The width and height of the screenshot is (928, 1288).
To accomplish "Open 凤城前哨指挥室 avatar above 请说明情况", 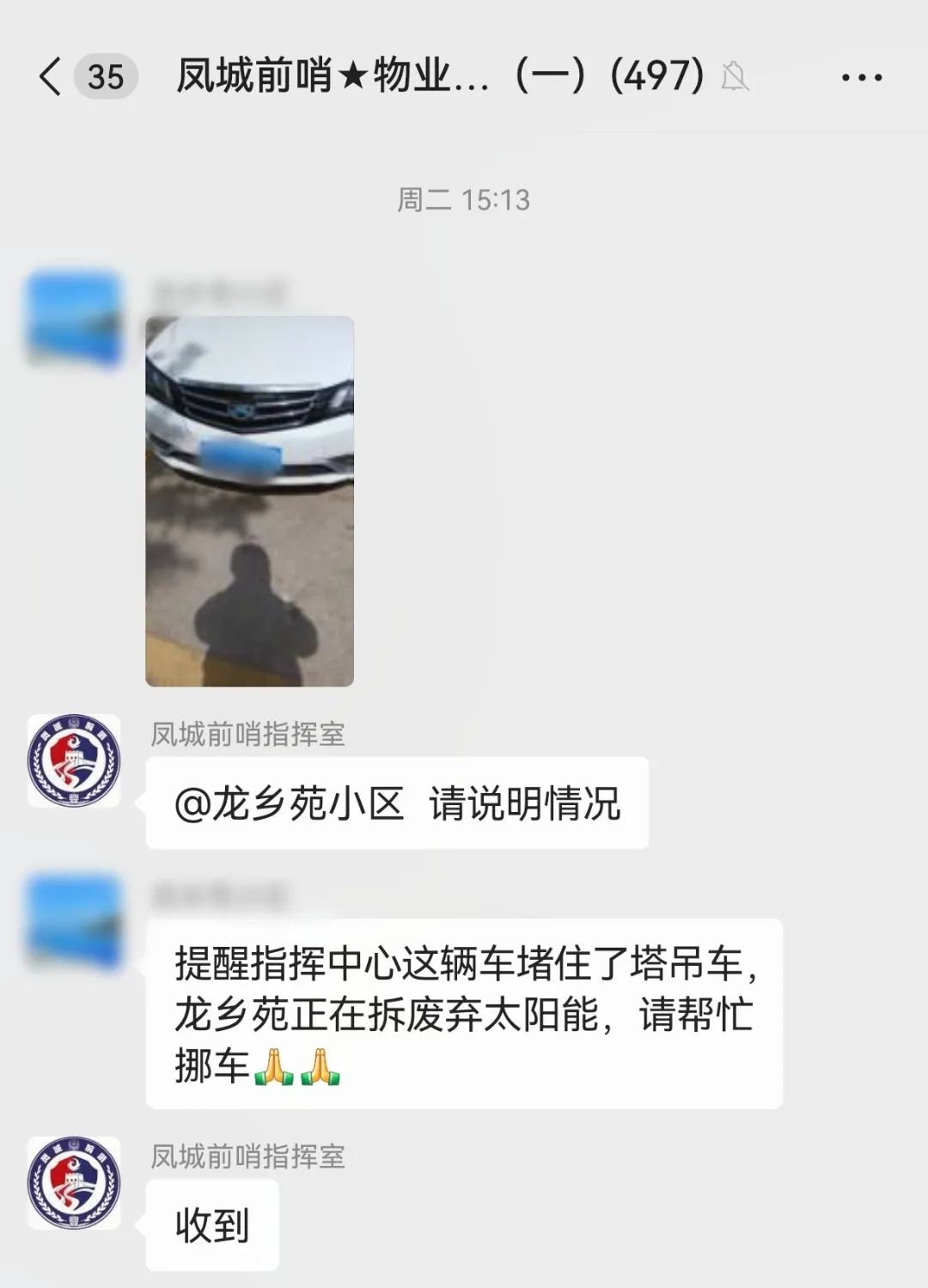I will (x=74, y=760).
